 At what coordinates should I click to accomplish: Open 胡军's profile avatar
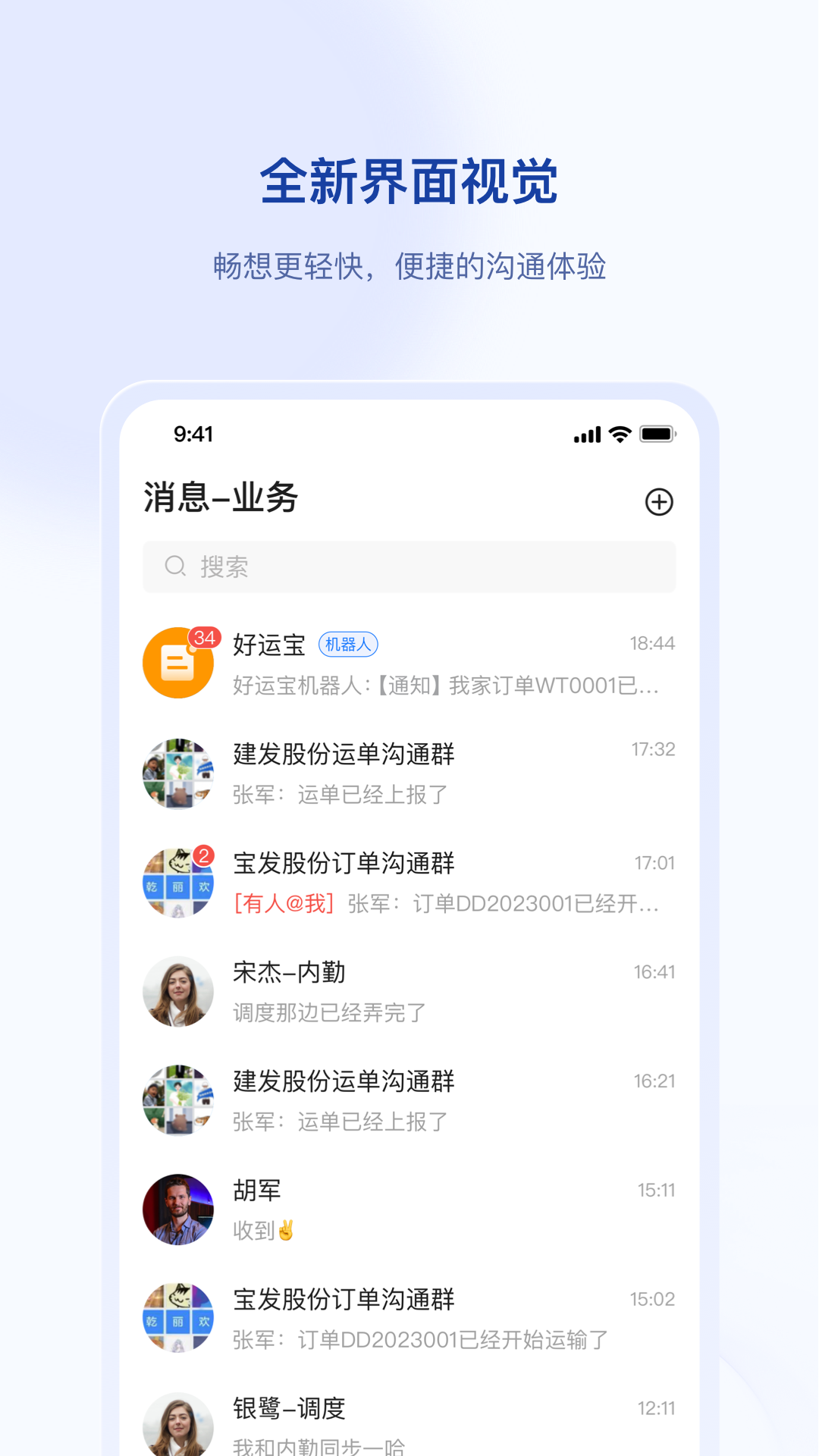click(x=178, y=1210)
